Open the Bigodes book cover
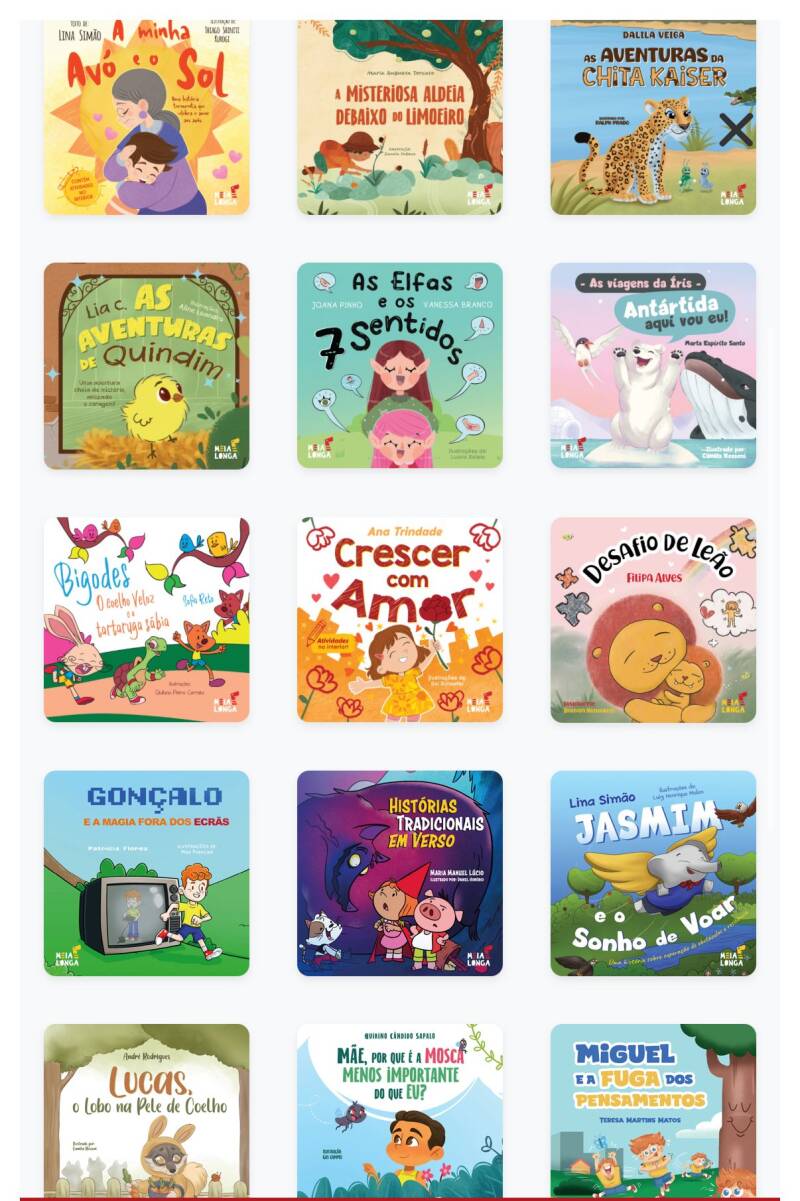The height and width of the screenshot is (1201, 800). point(146,620)
